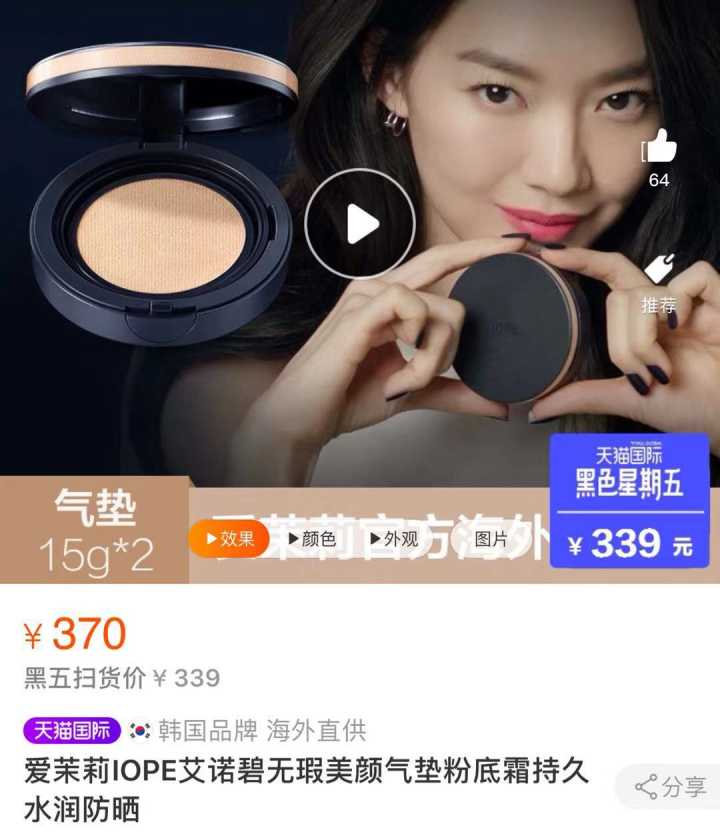Switch to the 外观 media tab

393,539
